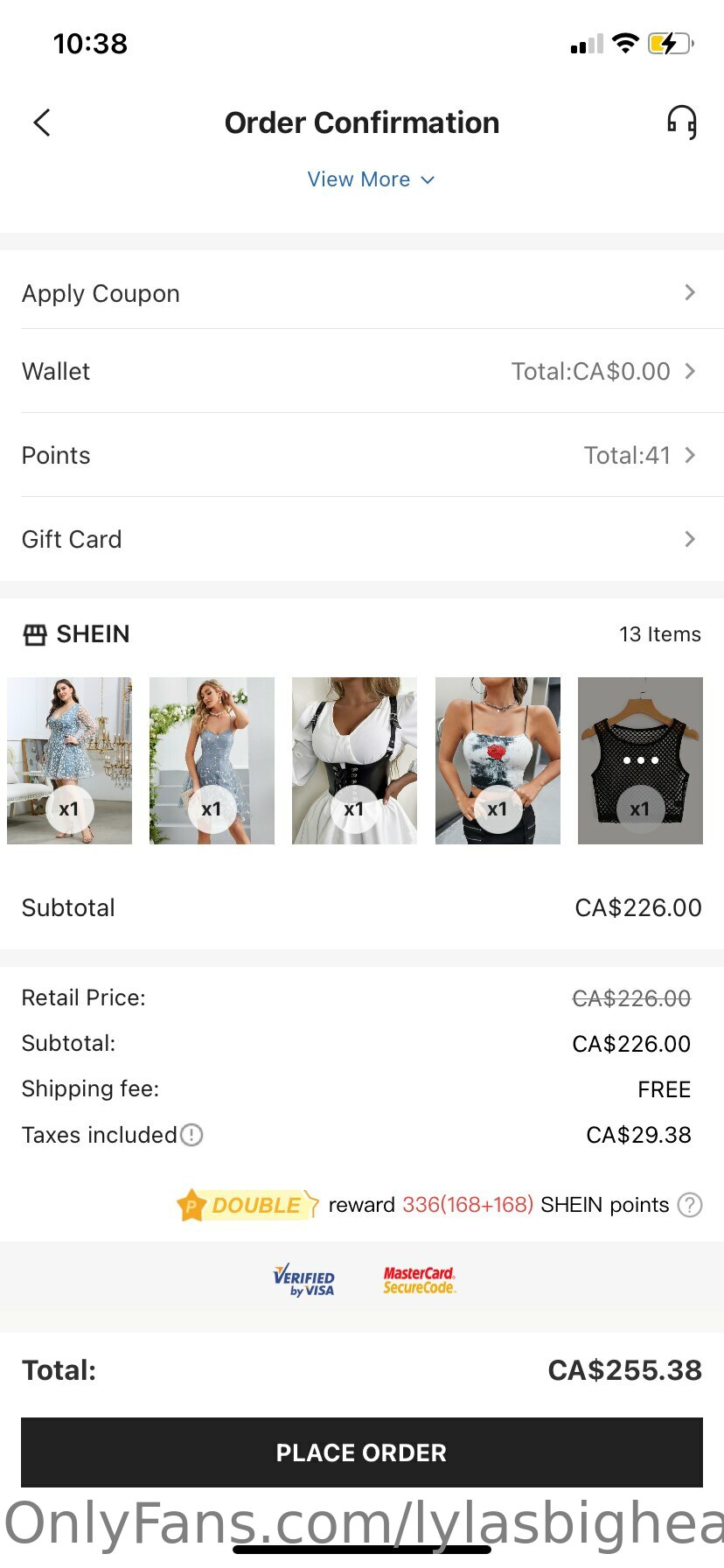Show Taxes included info

click(191, 1135)
